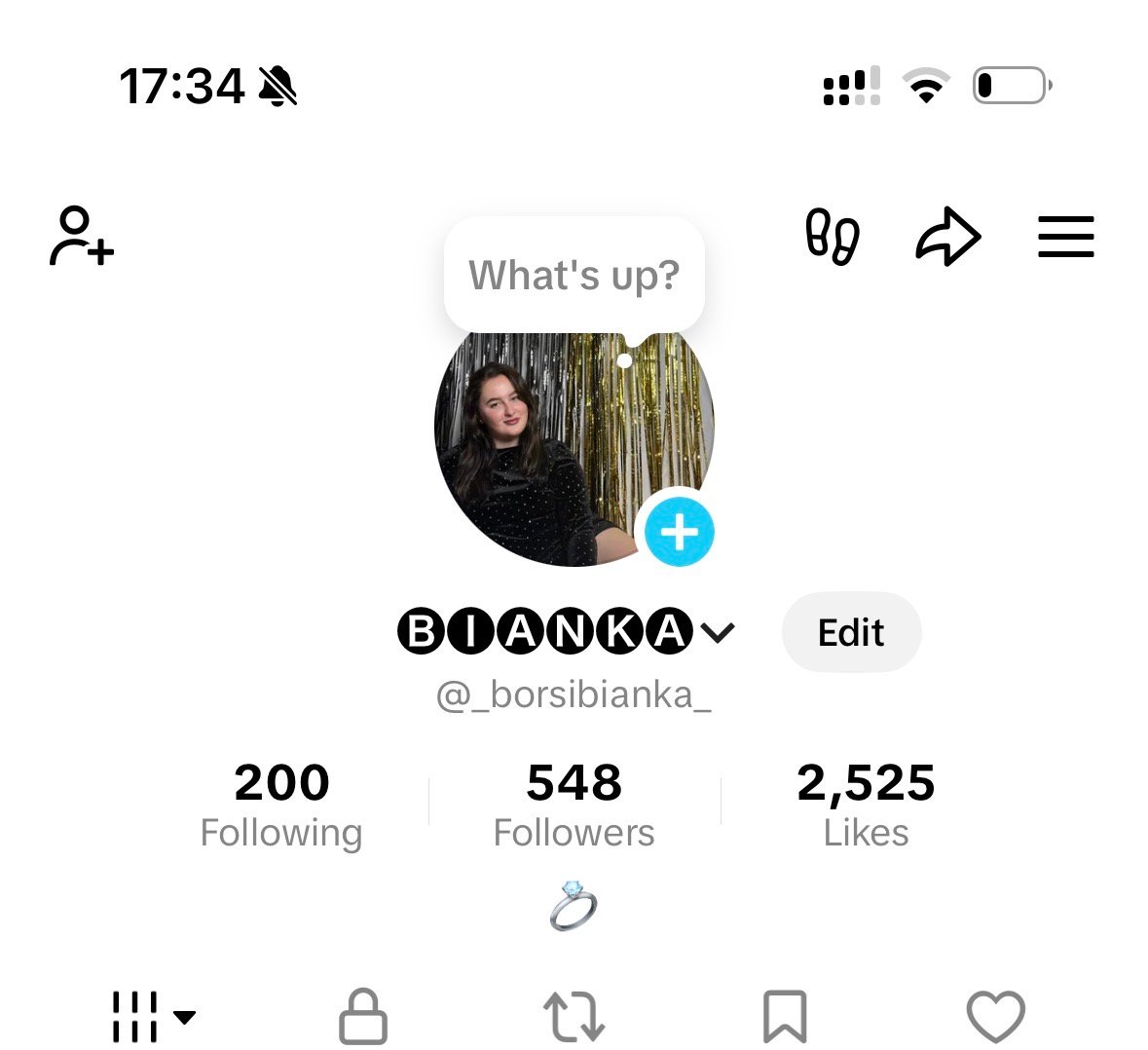Open the hamburger menu

(1065, 237)
